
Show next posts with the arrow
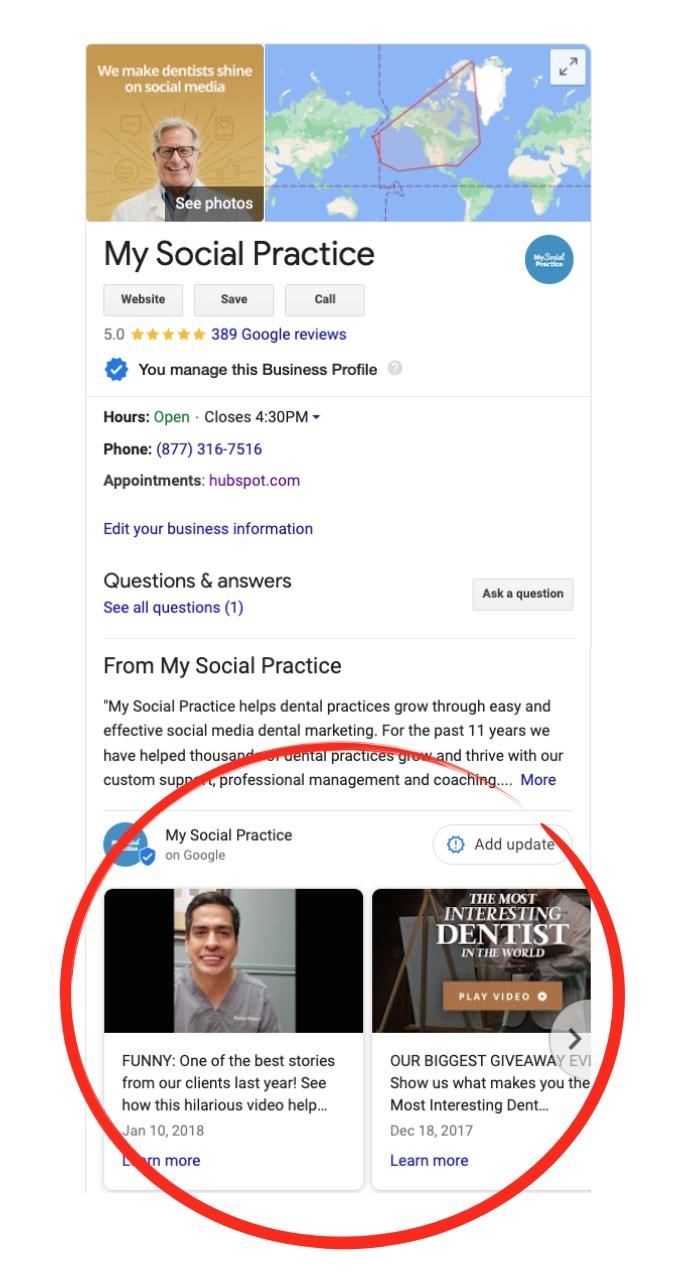pyautogui.click(x=573, y=1039)
